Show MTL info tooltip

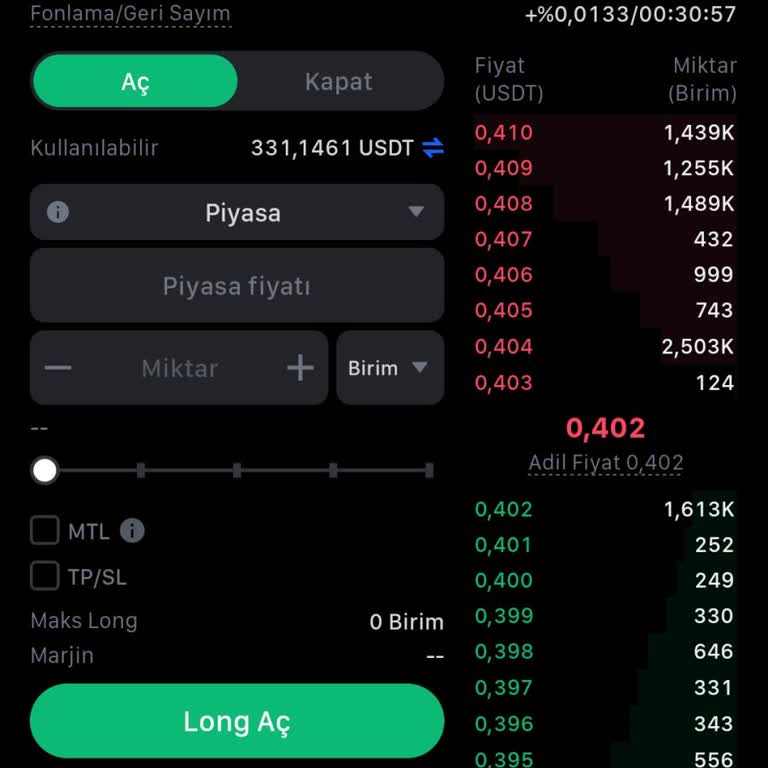click(132, 530)
